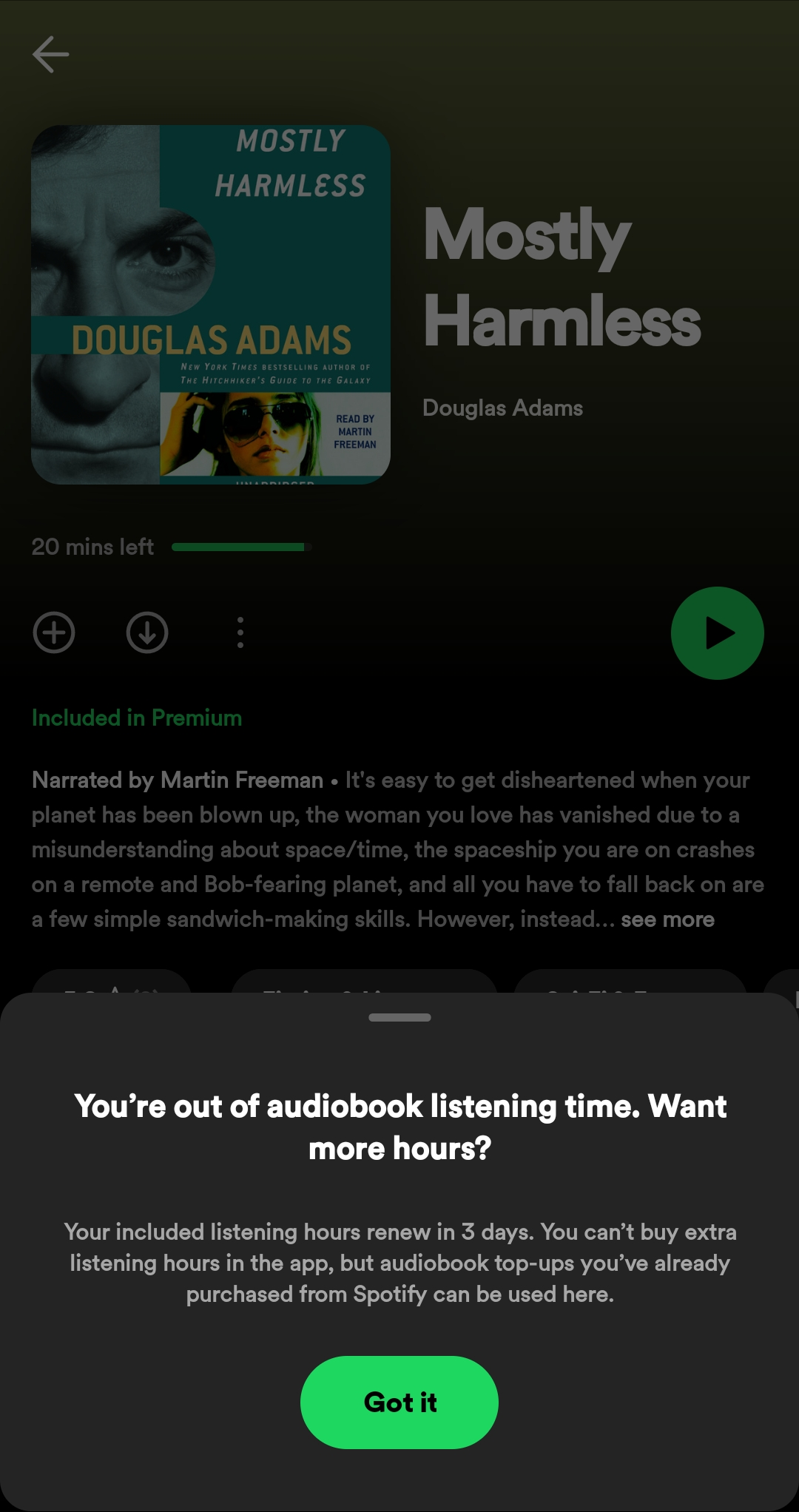The image size is (799, 1512).
Task: Open the three-dot more options menu
Action: 240,632
